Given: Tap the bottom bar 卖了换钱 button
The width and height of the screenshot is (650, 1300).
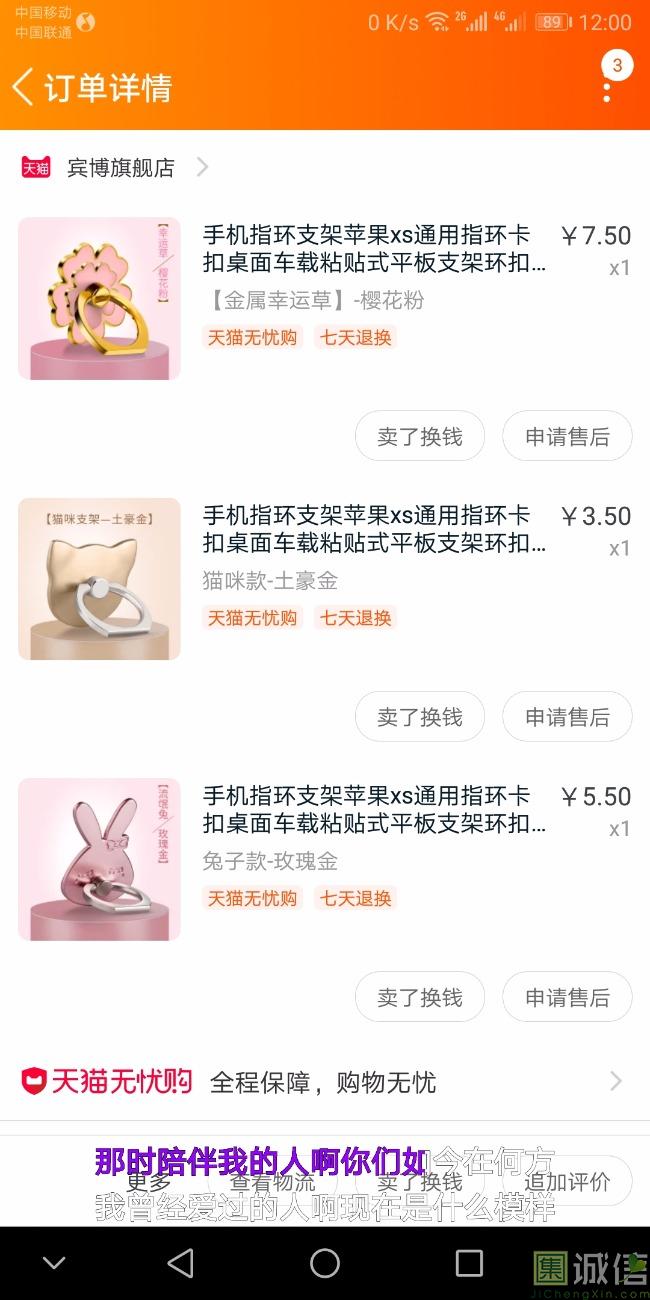Looking at the screenshot, I should tap(420, 1181).
